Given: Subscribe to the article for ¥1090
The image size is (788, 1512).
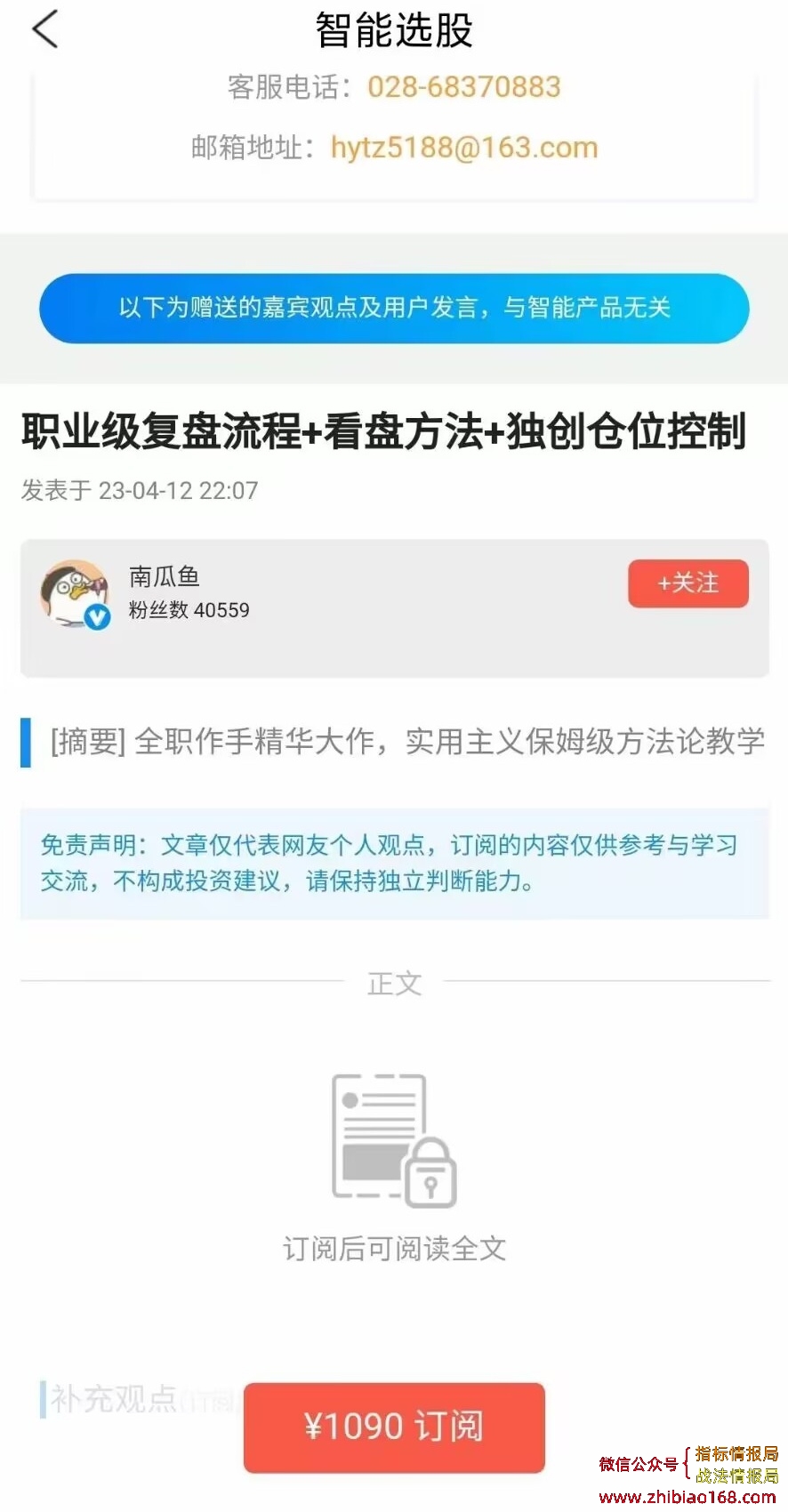Looking at the screenshot, I should (394, 1427).
